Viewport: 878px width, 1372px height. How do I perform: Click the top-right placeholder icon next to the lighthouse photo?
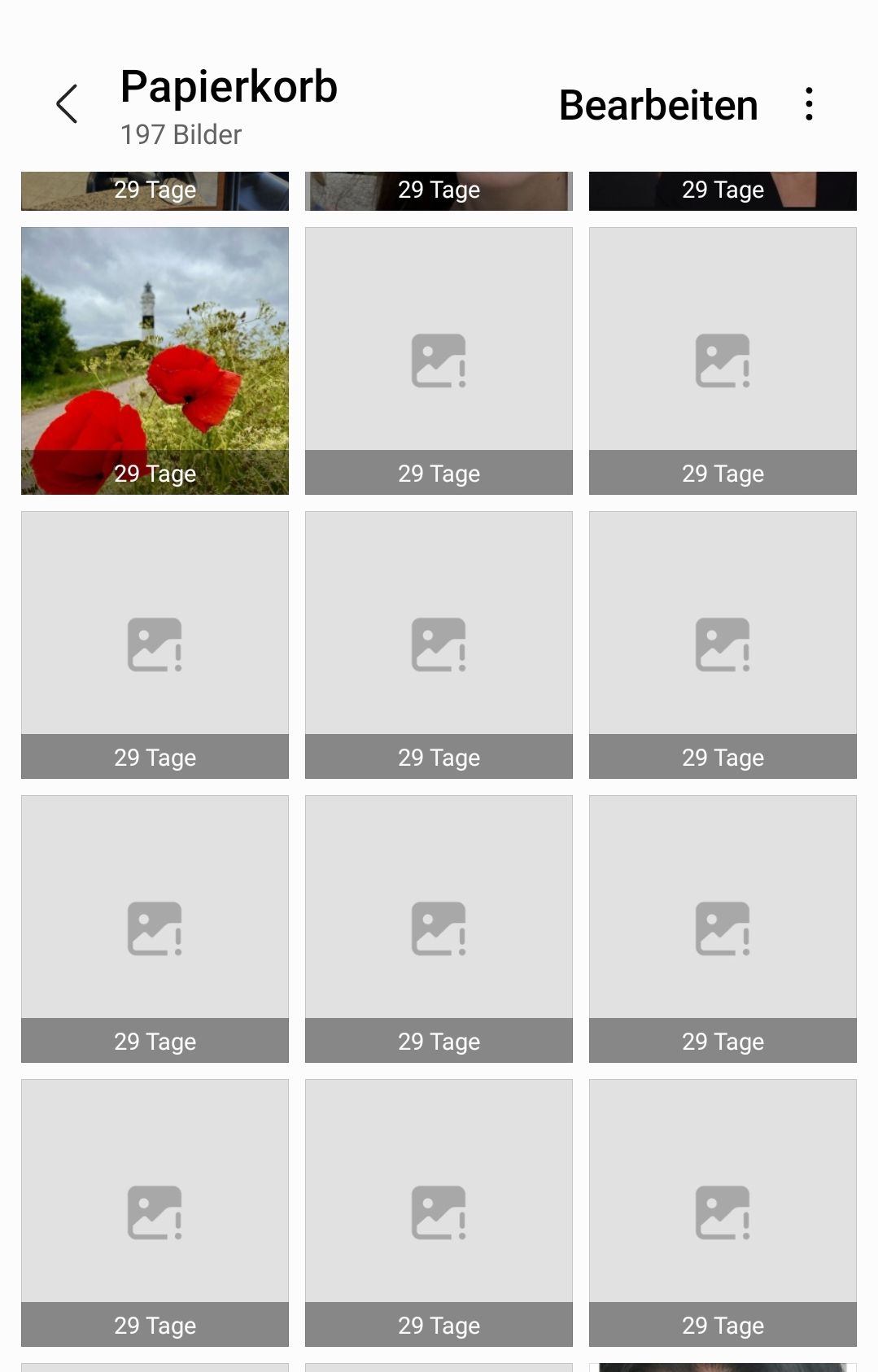(723, 360)
